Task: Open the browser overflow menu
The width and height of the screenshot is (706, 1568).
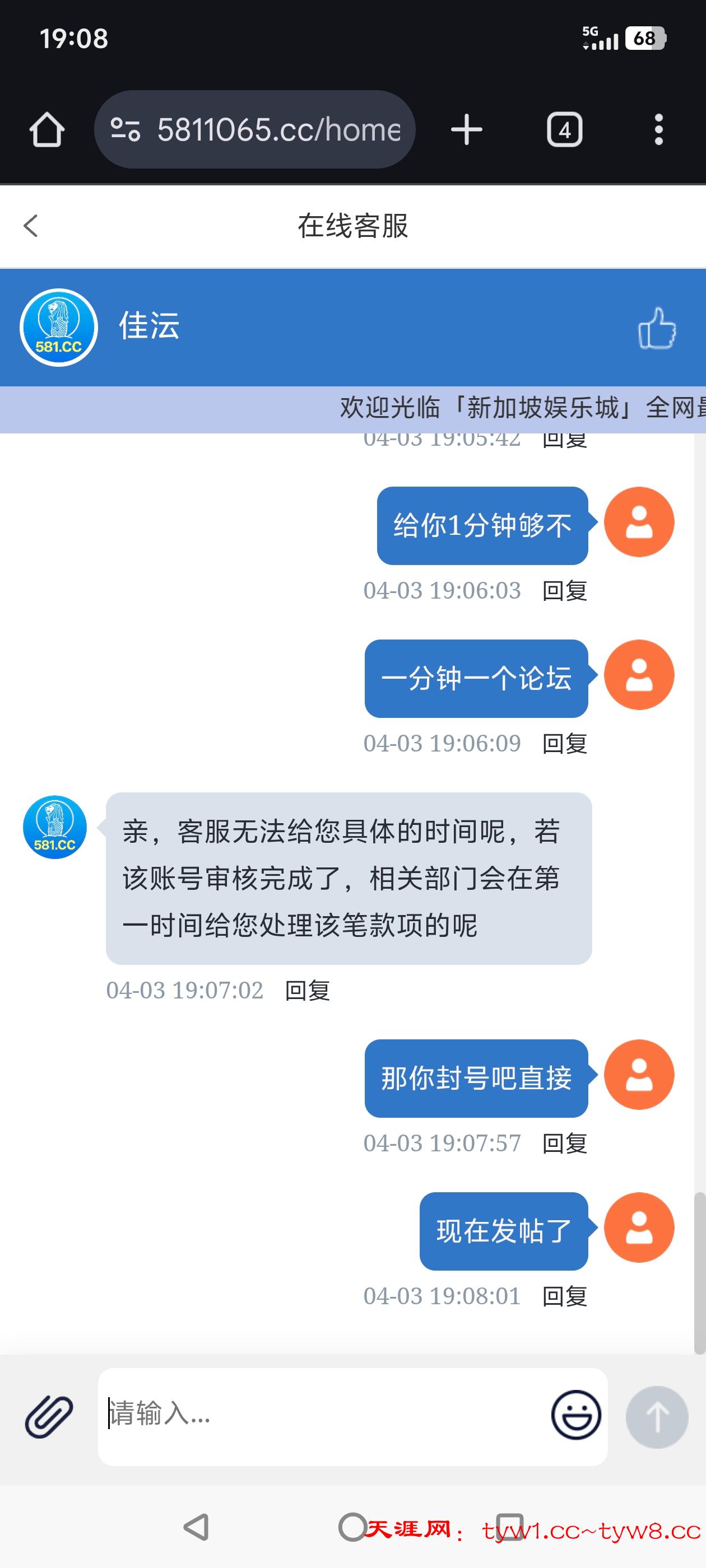Action: point(658,130)
